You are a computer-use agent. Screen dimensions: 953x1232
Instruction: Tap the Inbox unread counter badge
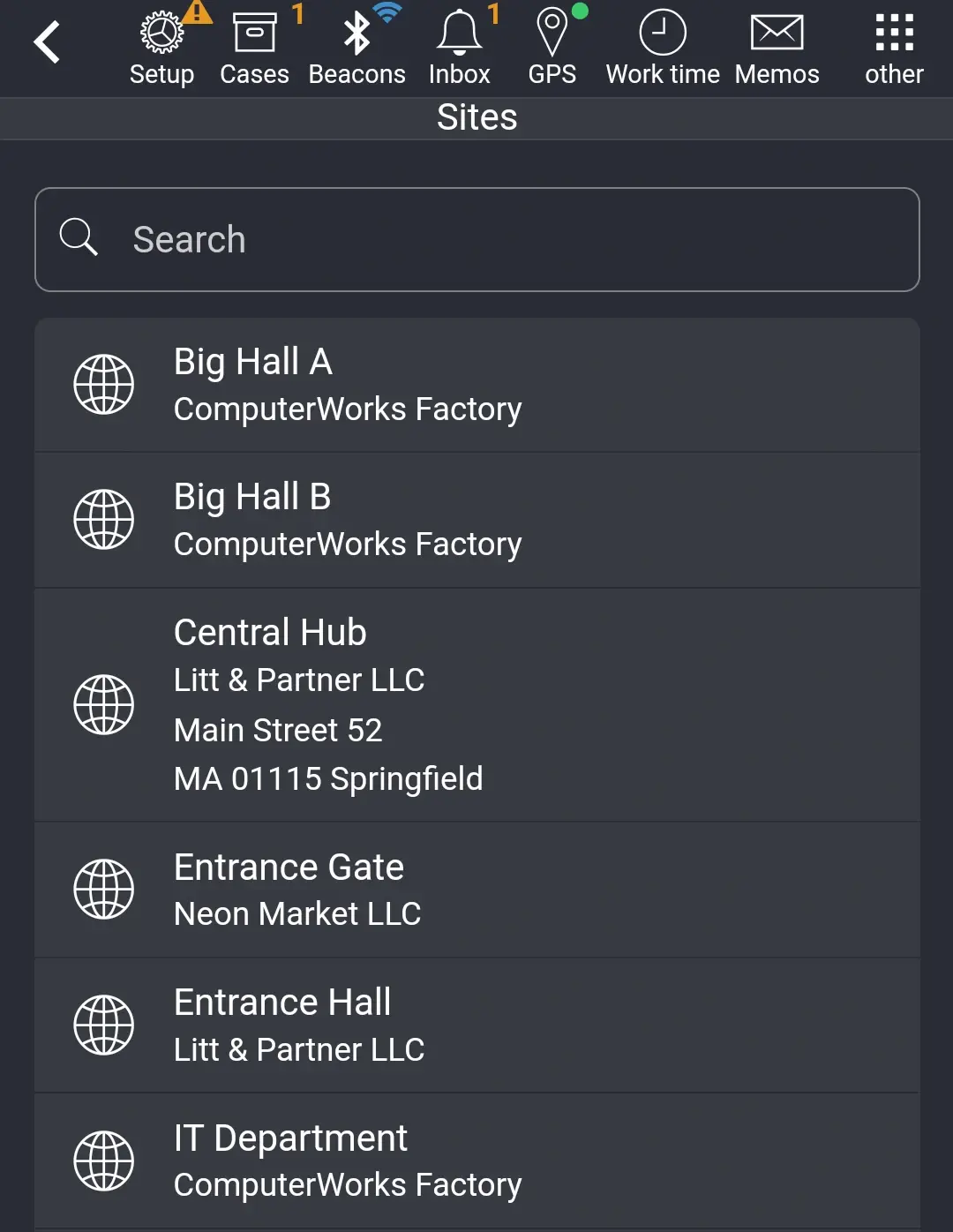(x=493, y=14)
